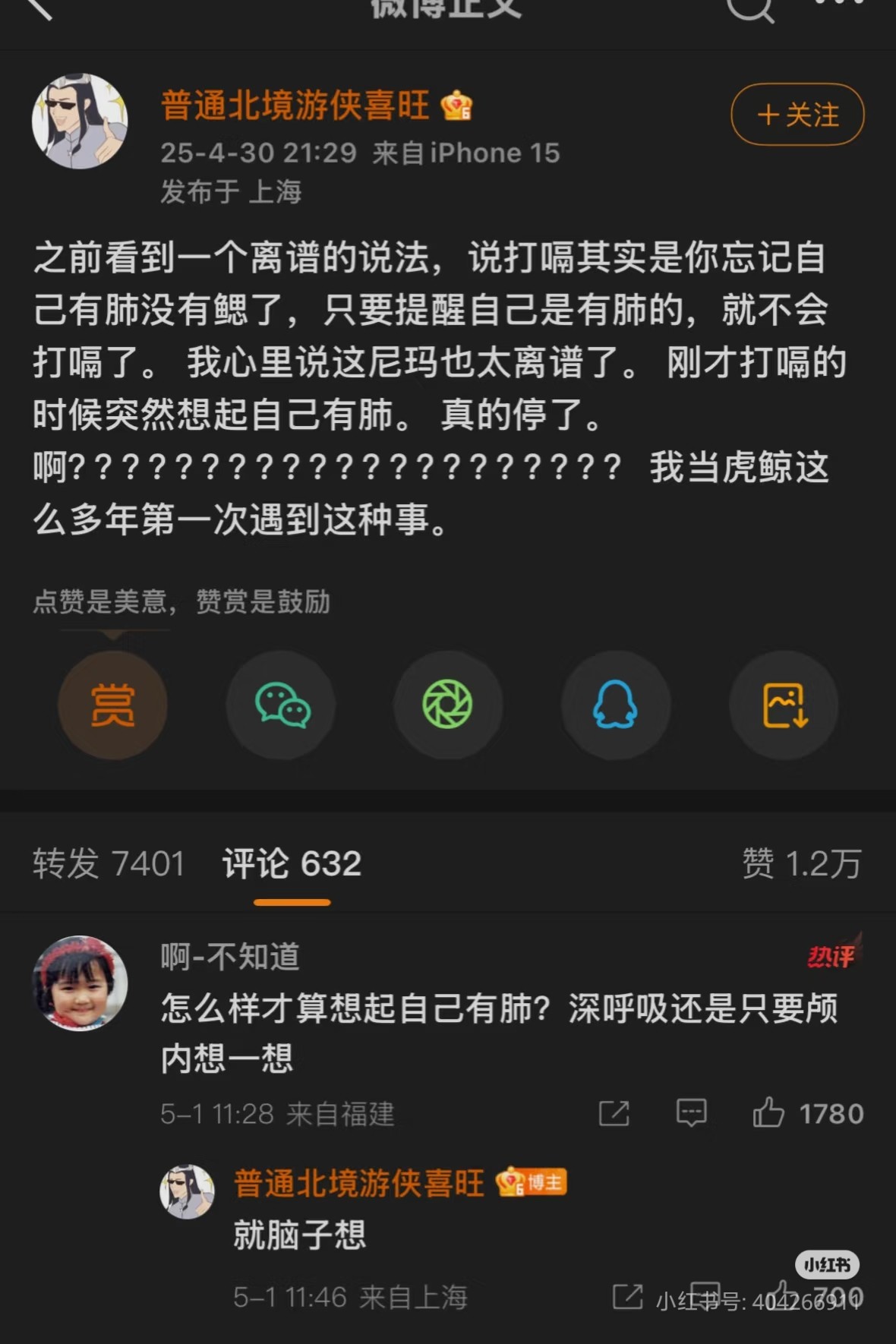This screenshot has height=1344, width=896.
Task: Open author name in the reply 就脑子想
Action: tap(358, 1183)
